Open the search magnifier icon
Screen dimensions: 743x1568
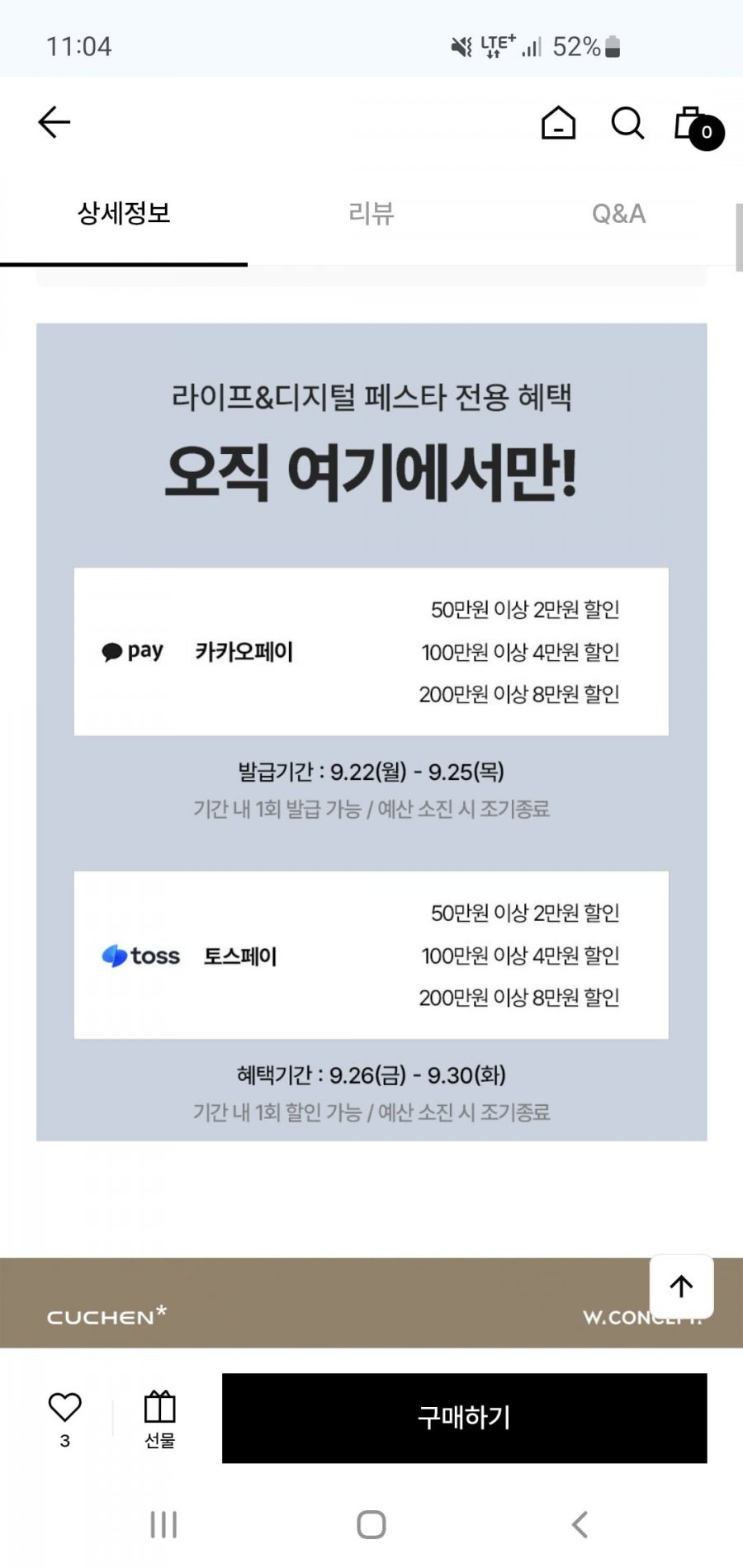(627, 123)
